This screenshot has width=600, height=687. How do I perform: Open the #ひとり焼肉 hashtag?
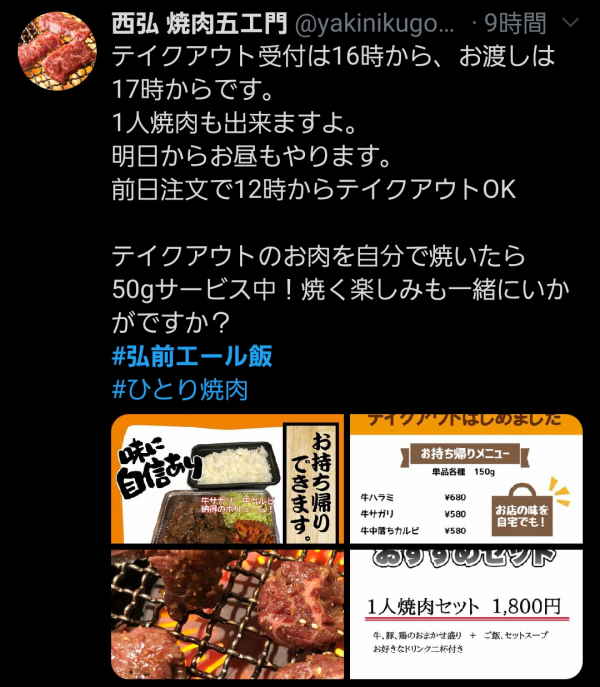[180, 388]
